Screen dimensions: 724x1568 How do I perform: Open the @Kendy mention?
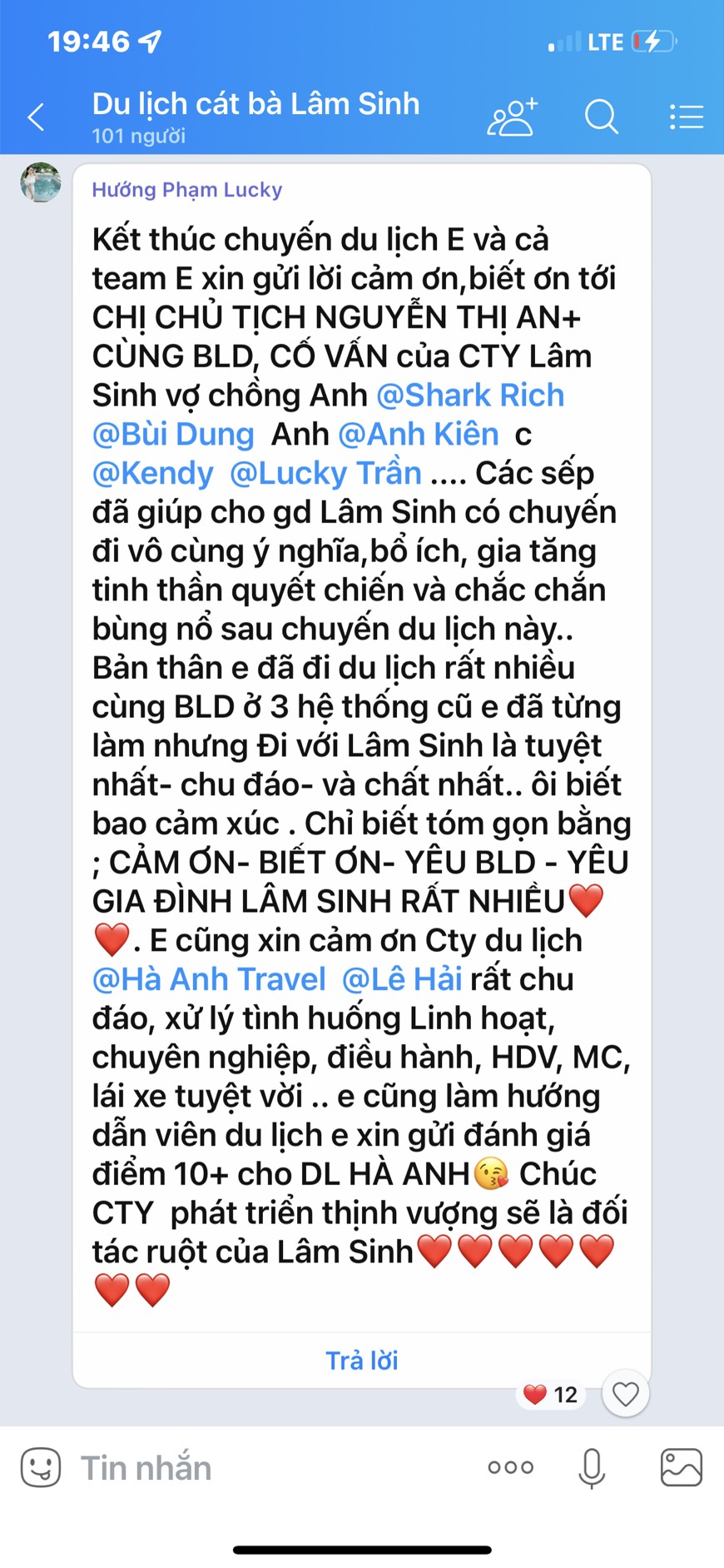(x=153, y=473)
